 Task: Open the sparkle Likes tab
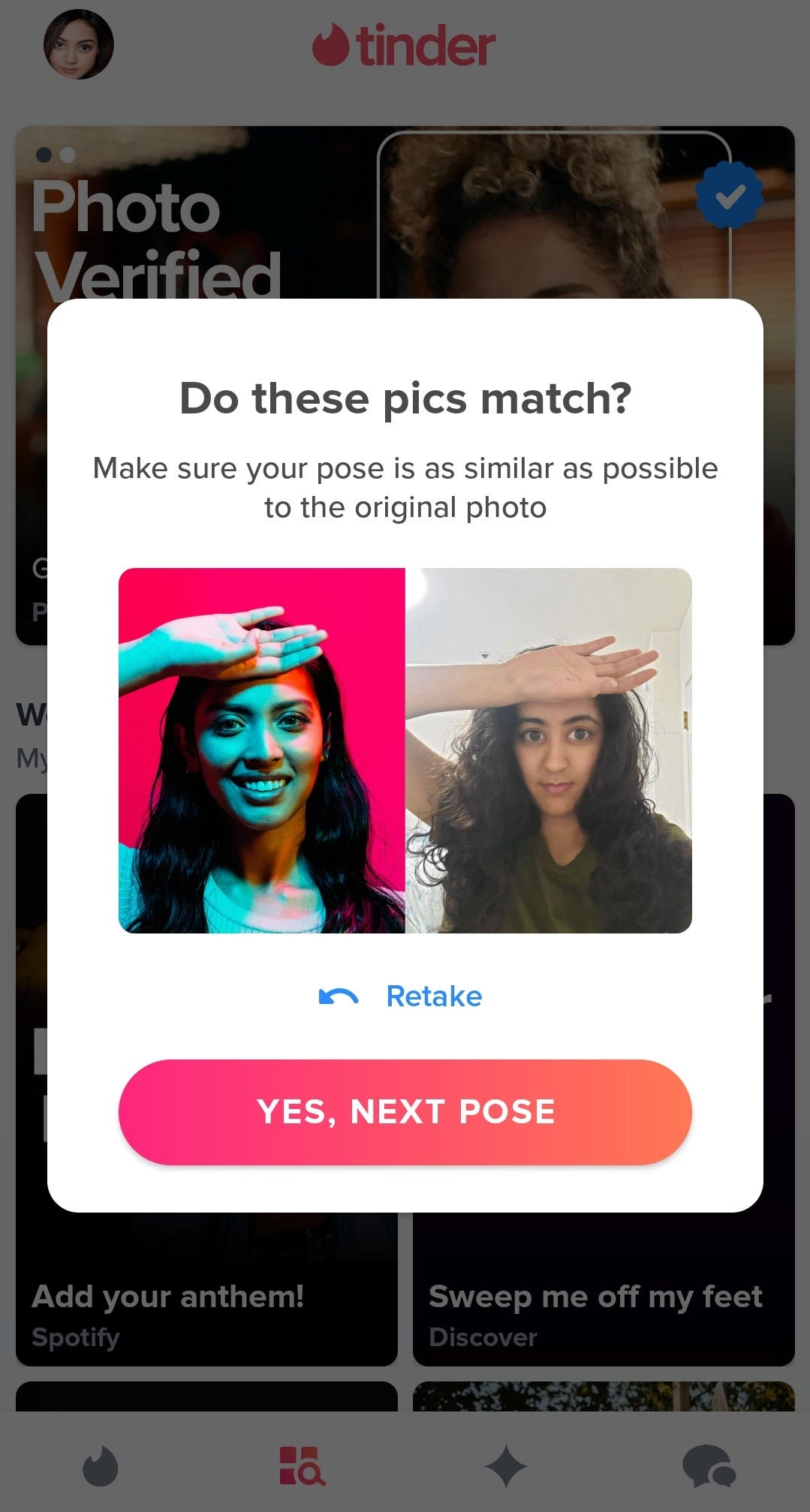coord(506,1466)
